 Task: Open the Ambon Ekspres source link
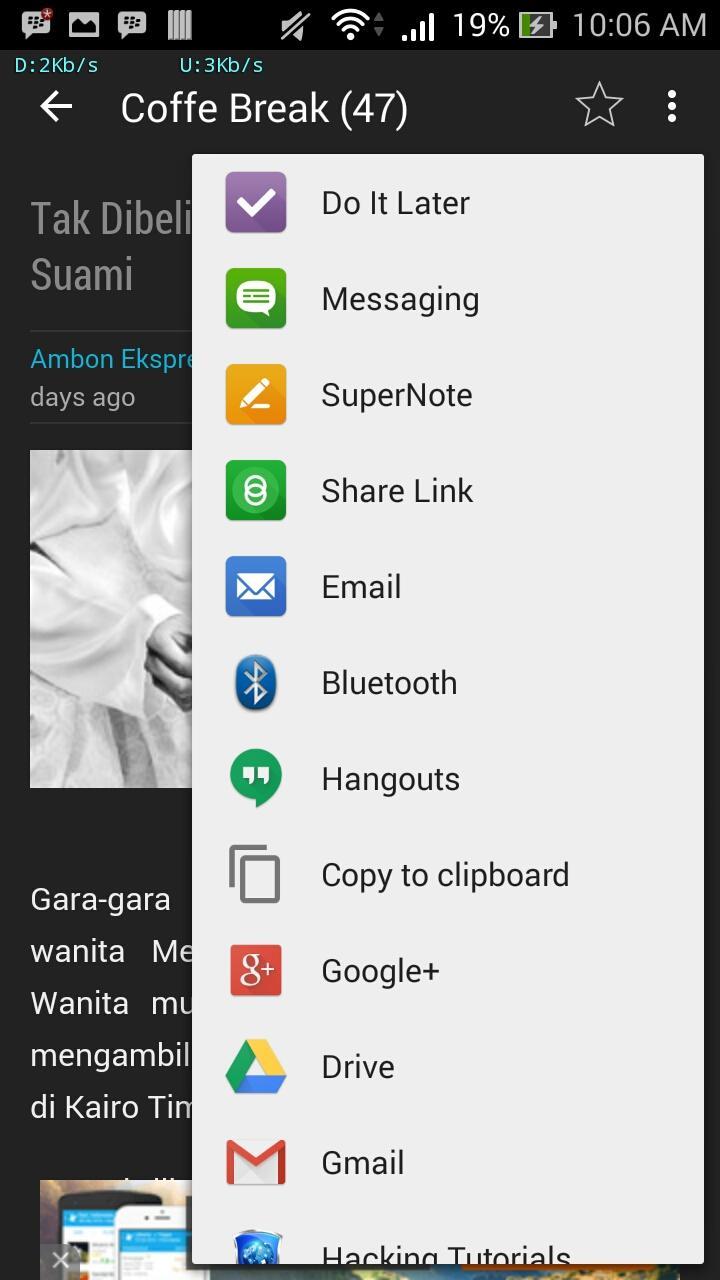click(x=110, y=359)
